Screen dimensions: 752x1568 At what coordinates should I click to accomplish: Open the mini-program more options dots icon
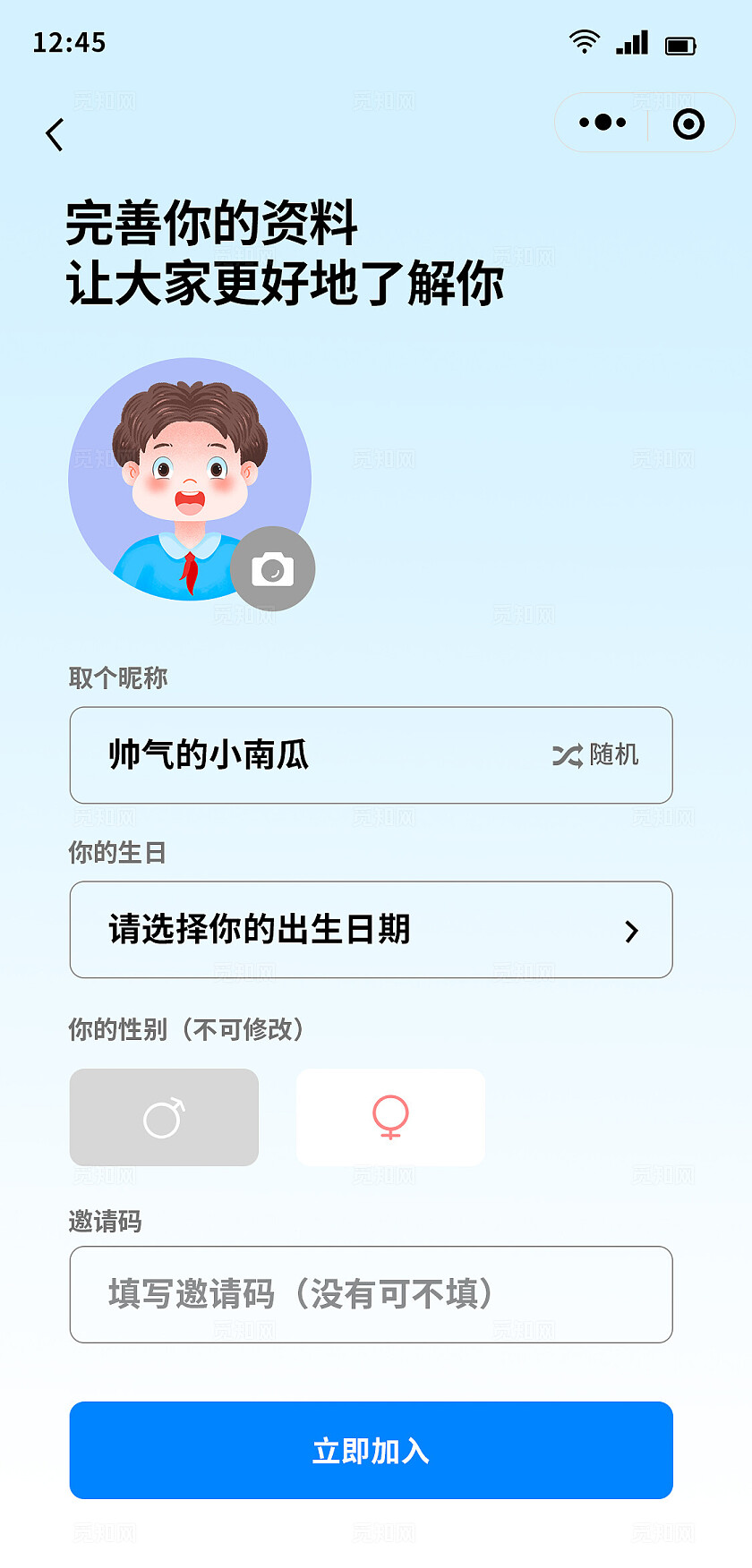602,123
